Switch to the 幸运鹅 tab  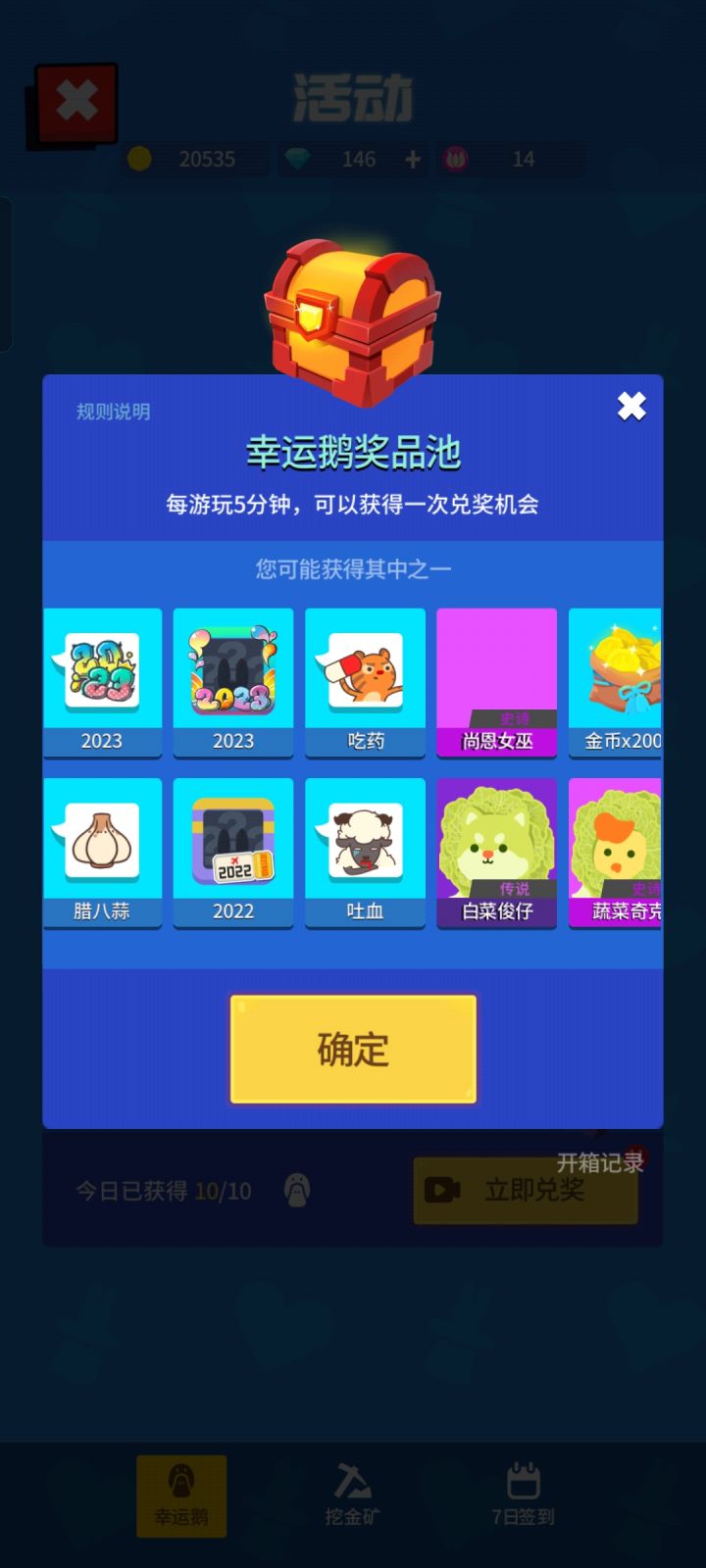(x=180, y=1494)
